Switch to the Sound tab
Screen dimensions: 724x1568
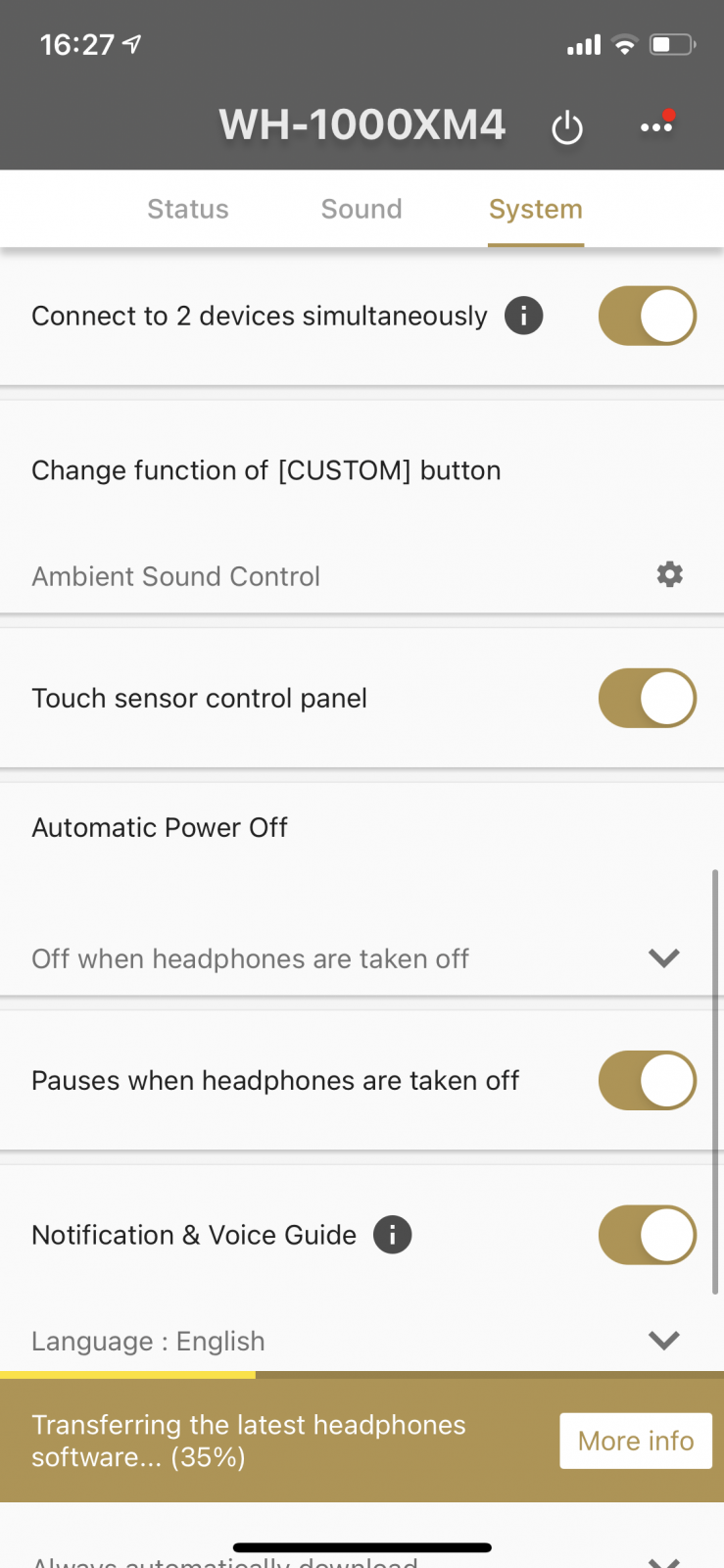[362, 209]
